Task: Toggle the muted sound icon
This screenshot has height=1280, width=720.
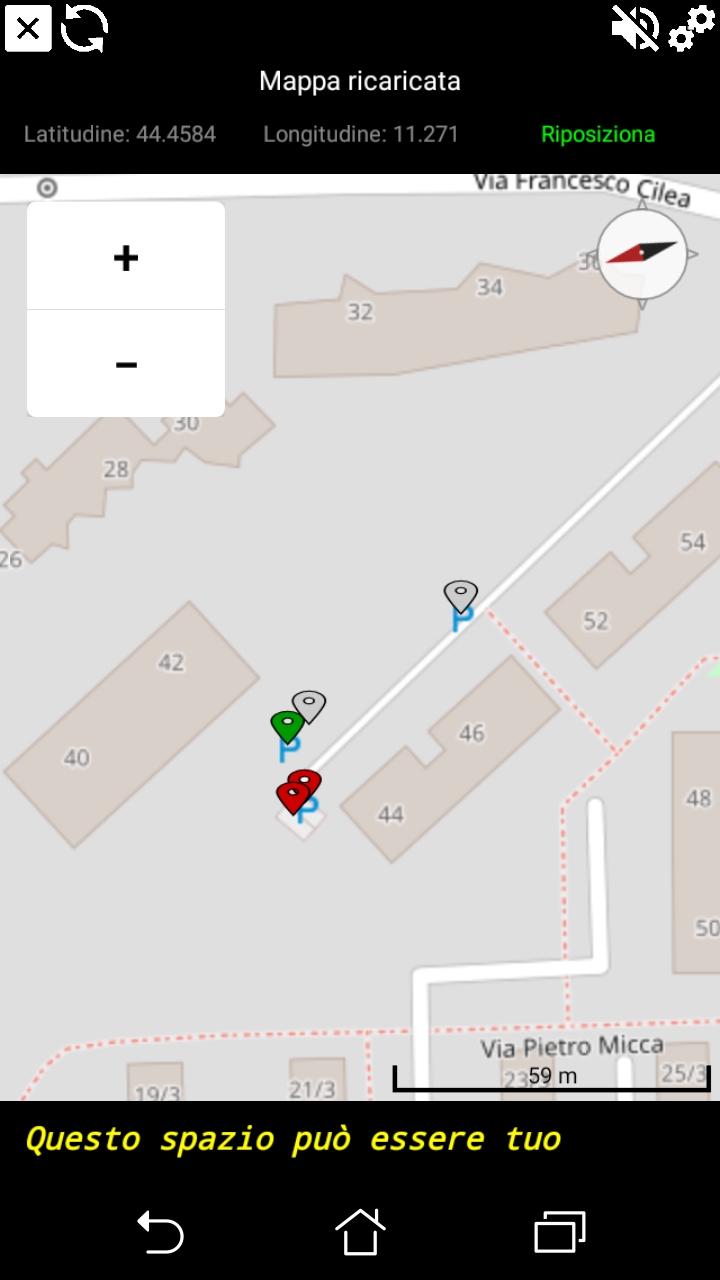Action: [x=635, y=28]
